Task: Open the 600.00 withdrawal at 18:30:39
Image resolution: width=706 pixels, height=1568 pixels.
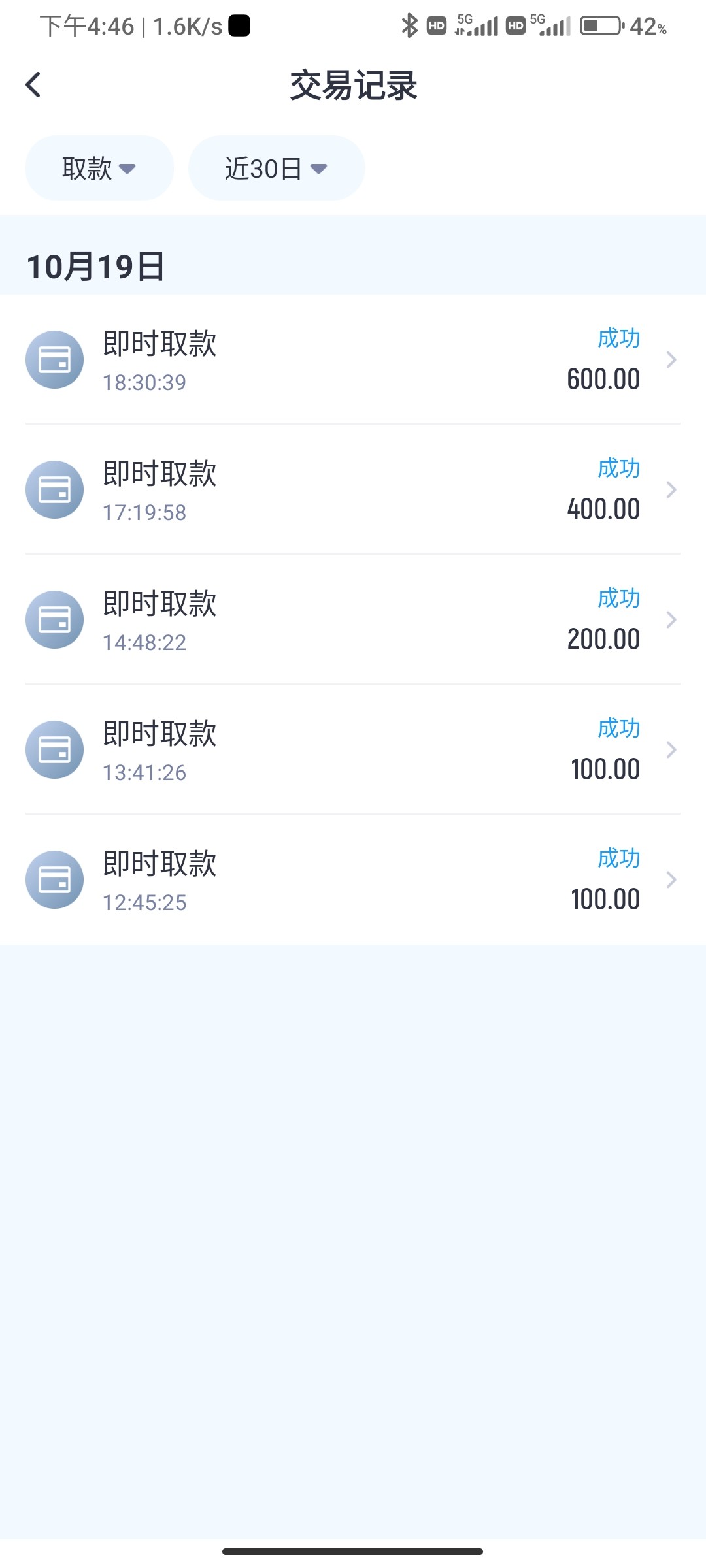Action: tap(353, 359)
